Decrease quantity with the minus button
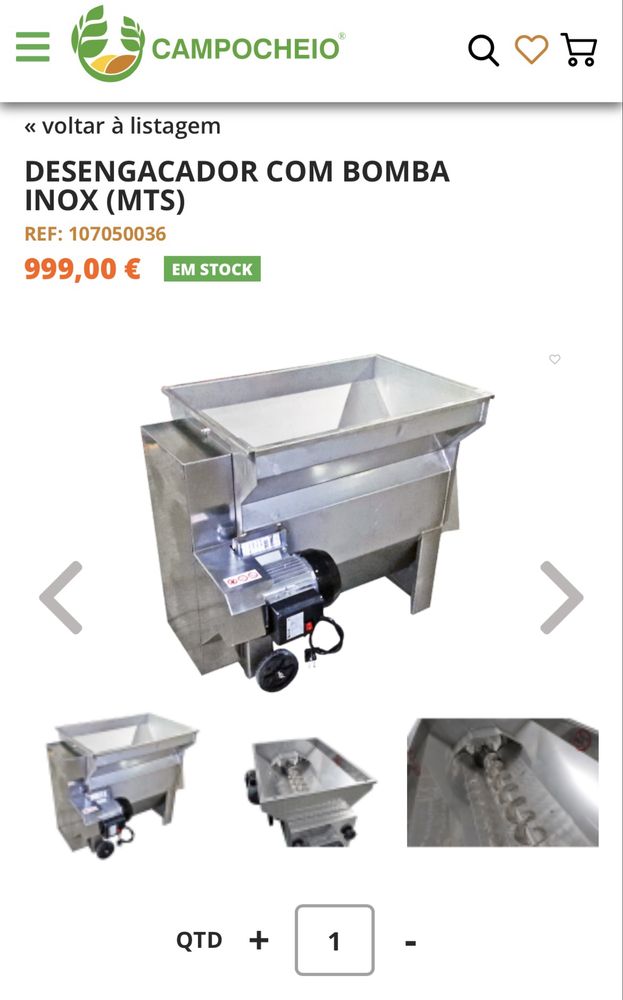This screenshot has height=1000, width=623. point(411,942)
